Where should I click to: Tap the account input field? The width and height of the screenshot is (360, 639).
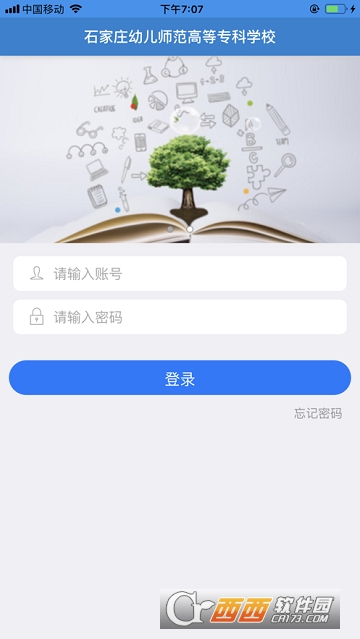tap(180, 273)
